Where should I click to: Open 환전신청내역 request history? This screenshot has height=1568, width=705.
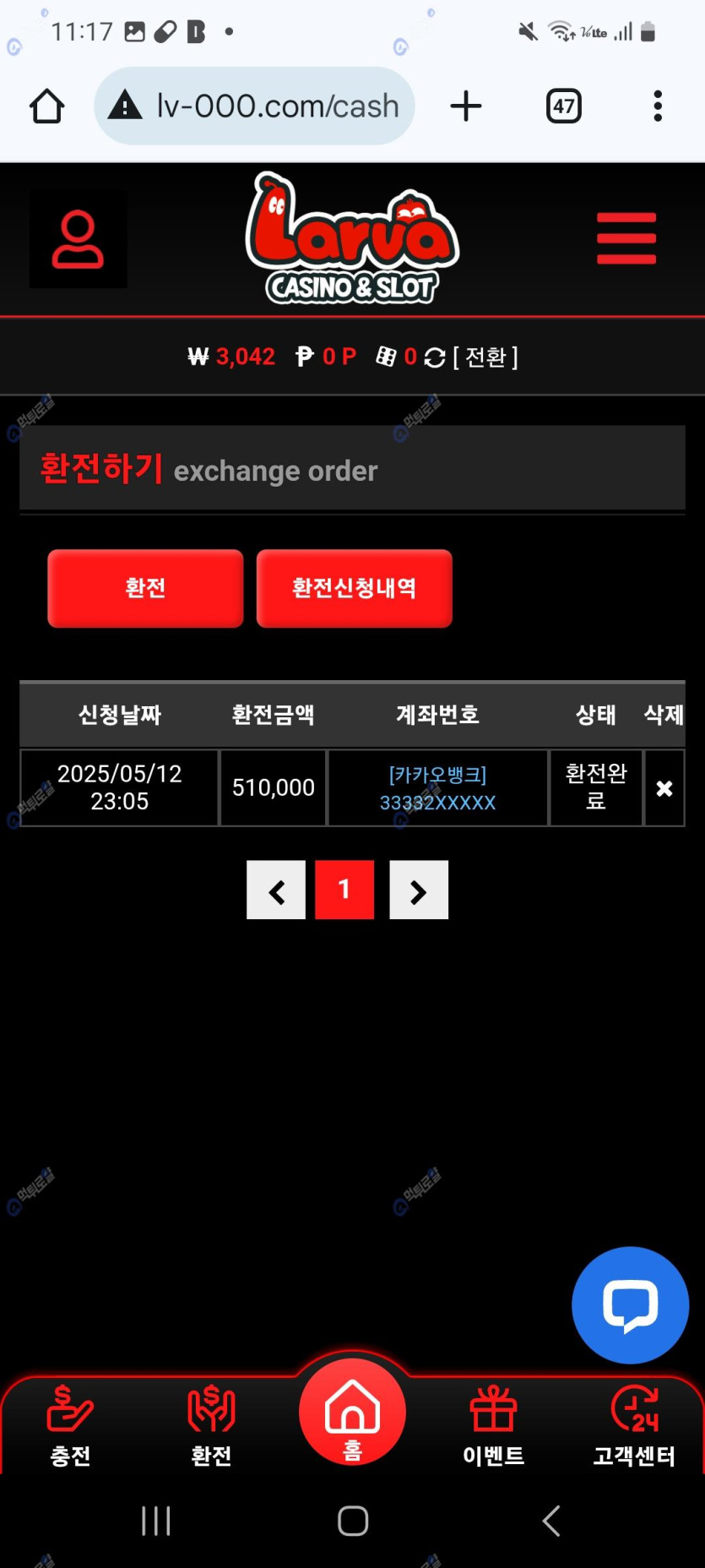[354, 588]
